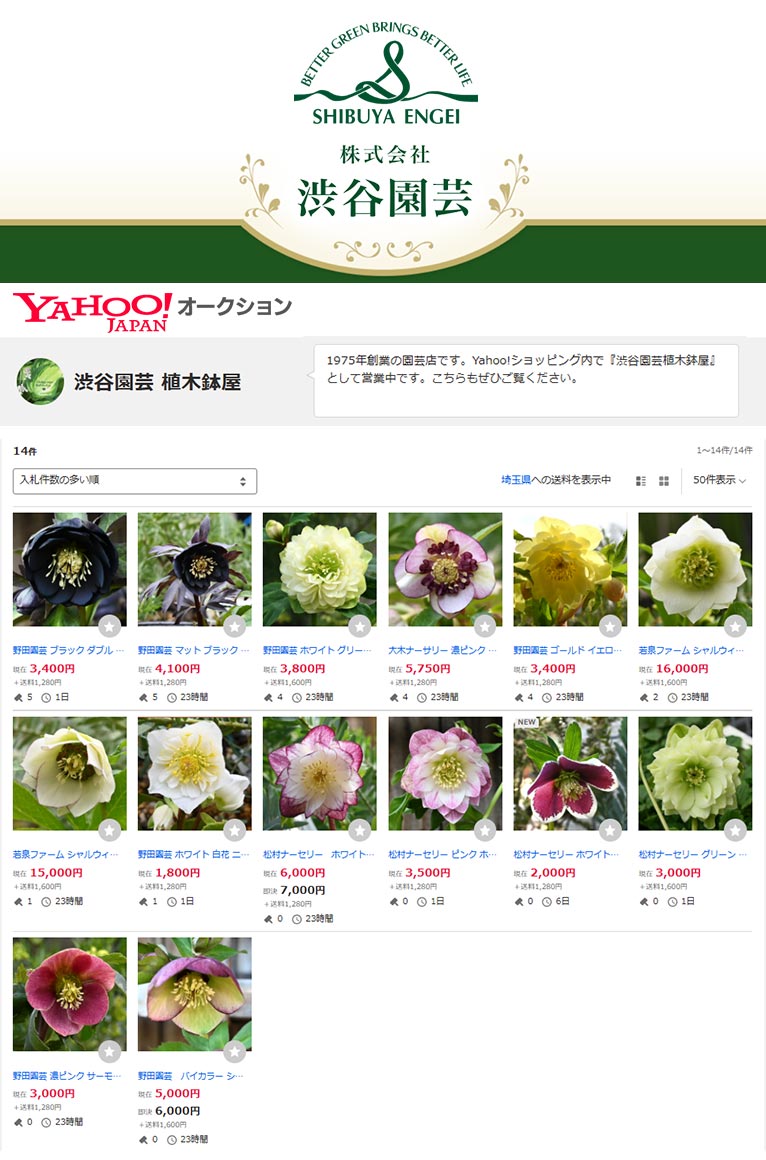Click the bid count gavel icon on ブラック ダブル listing
This screenshot has height=1160, width=766.
(16, 698)
